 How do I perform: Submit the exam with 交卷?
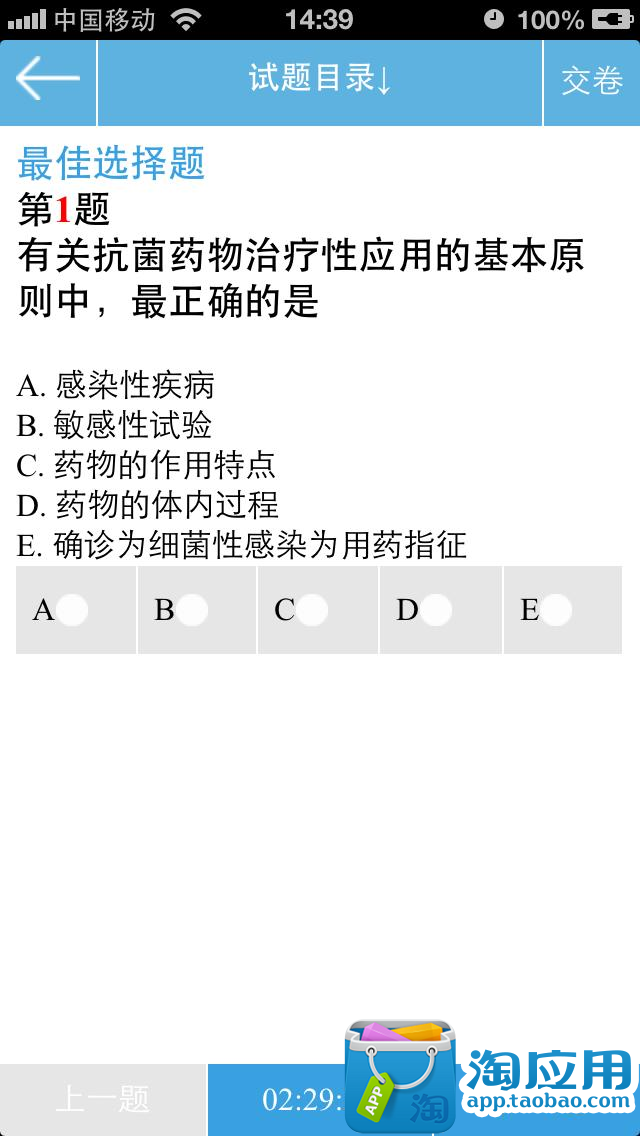click(x=592, y=80)
